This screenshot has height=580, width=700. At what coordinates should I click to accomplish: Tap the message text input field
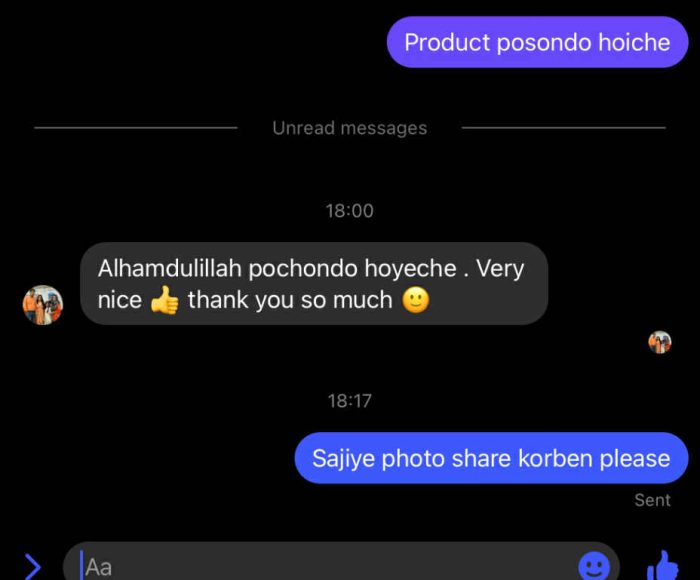320,565
